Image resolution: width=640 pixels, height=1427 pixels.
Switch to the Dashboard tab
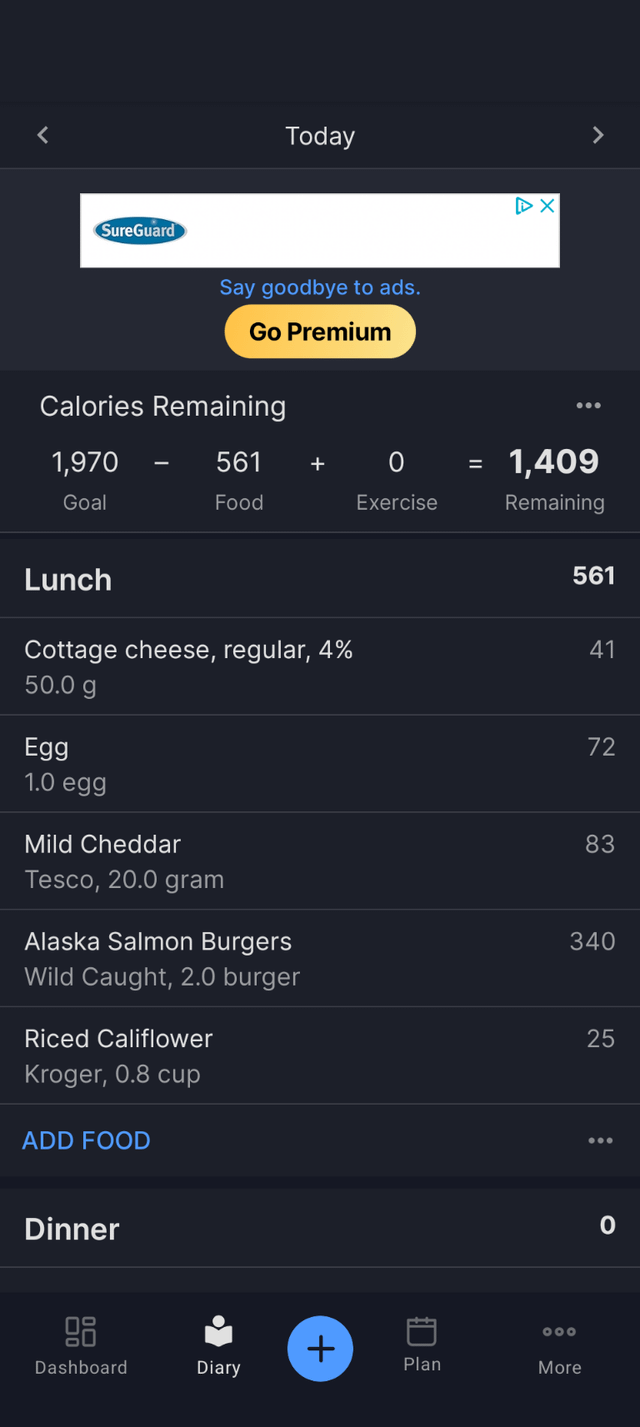[81, 1346]
